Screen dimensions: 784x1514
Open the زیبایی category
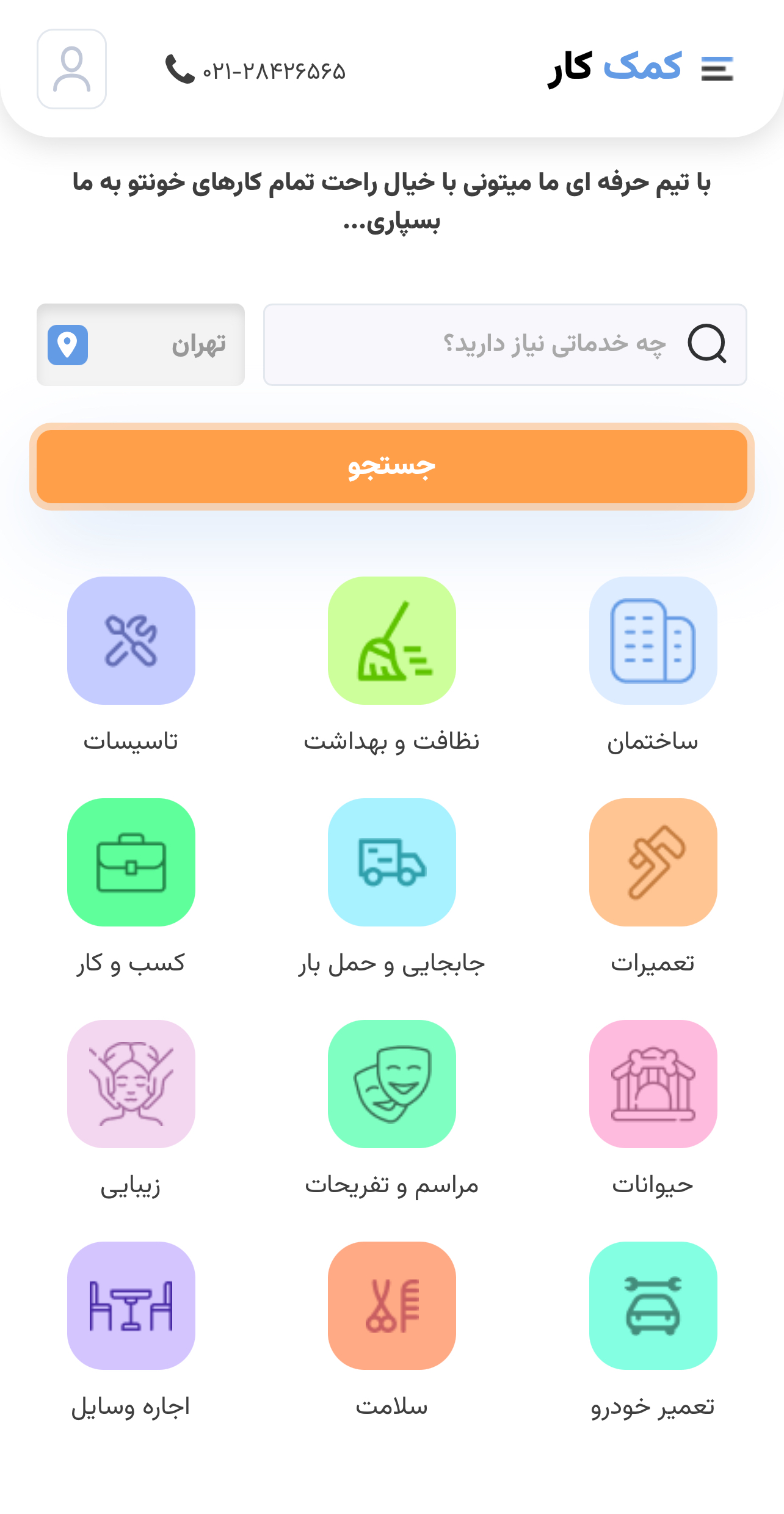pos(131,1084)
